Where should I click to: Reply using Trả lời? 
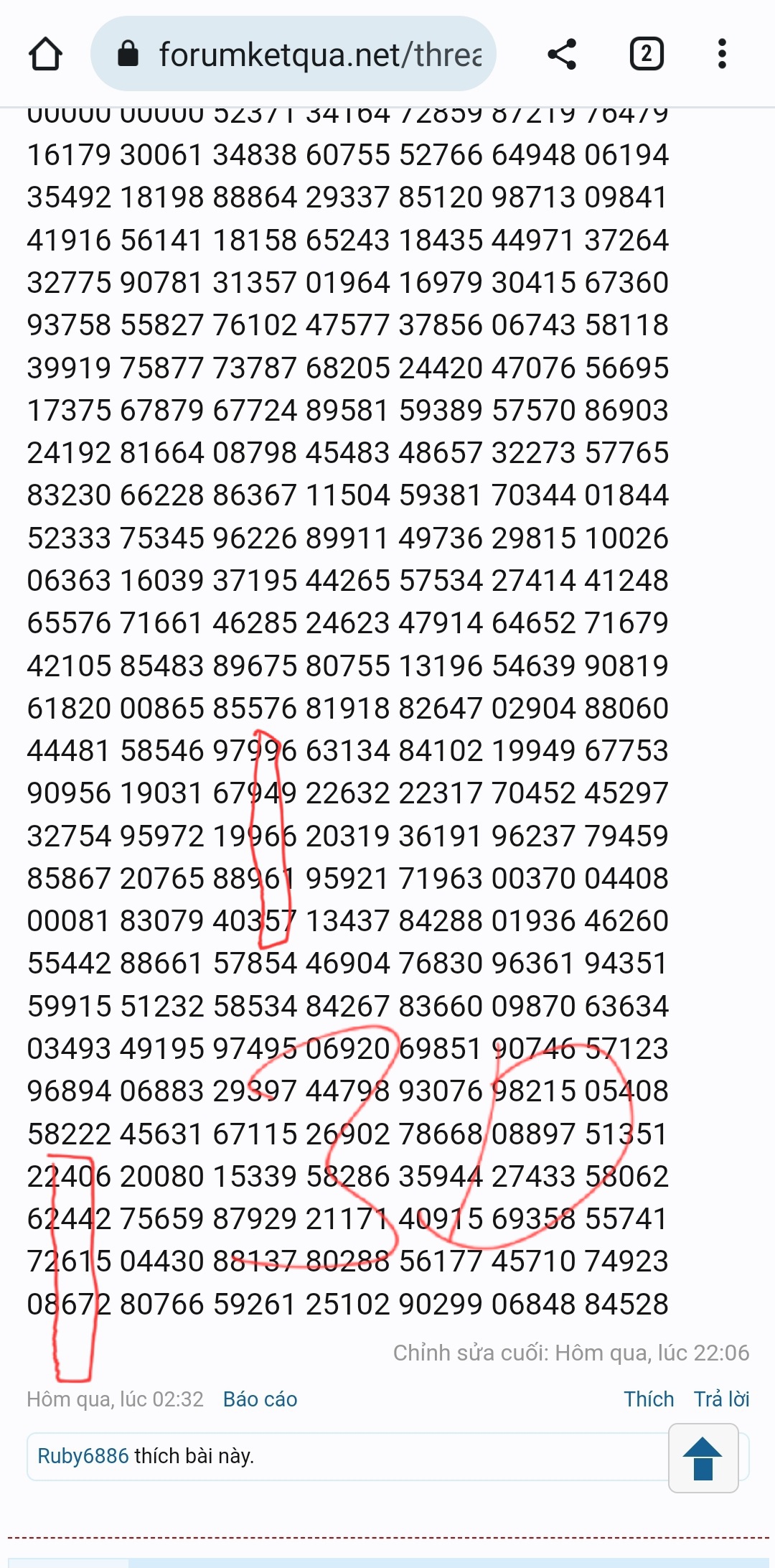(x=721, y=1399)
